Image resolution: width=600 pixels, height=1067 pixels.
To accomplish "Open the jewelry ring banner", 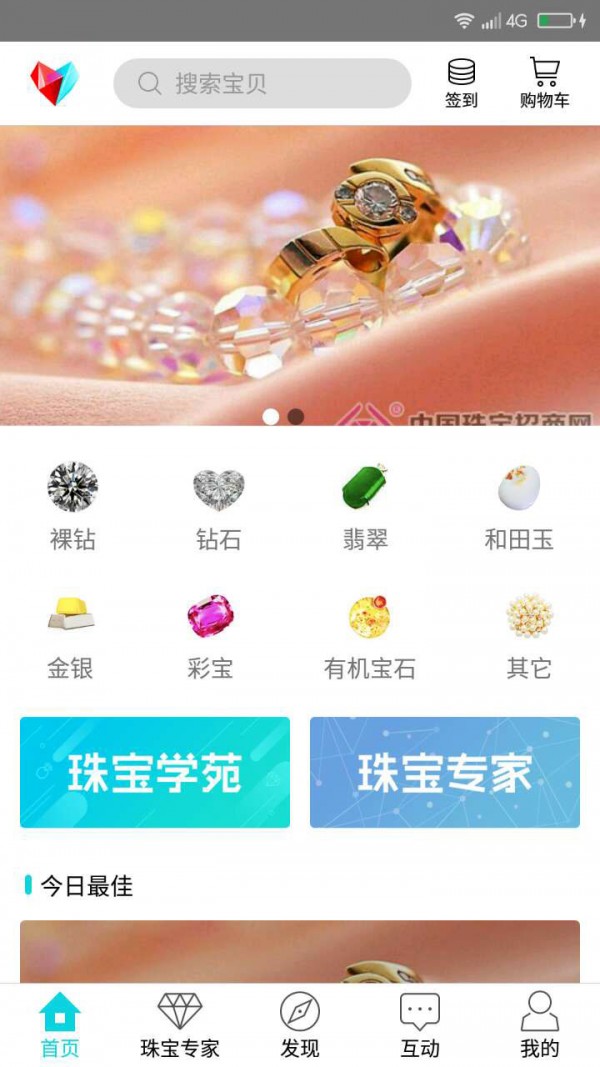I will tap(300, 275).
